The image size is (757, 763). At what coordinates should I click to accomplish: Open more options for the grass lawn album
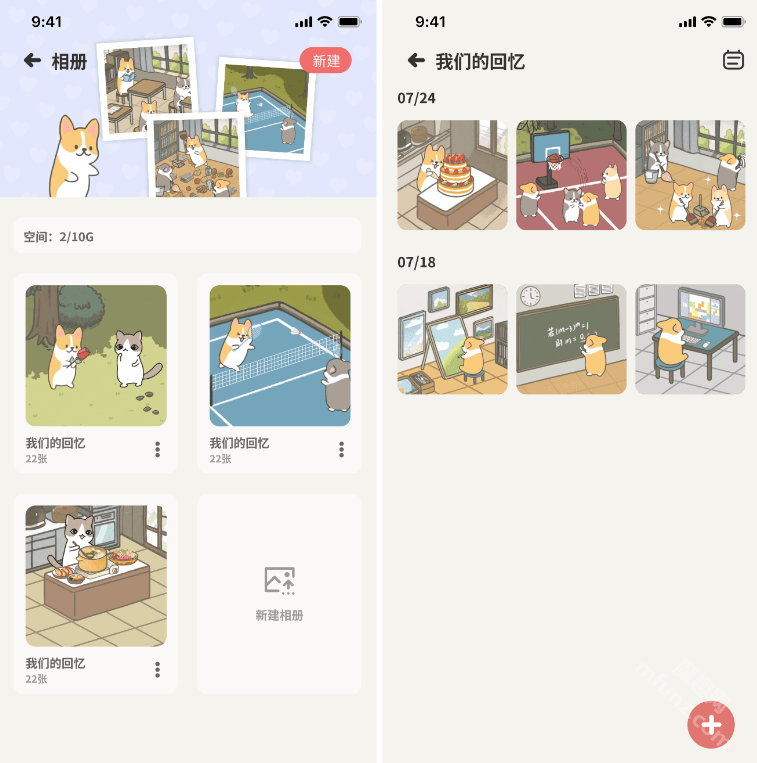[x=157, y=450]
